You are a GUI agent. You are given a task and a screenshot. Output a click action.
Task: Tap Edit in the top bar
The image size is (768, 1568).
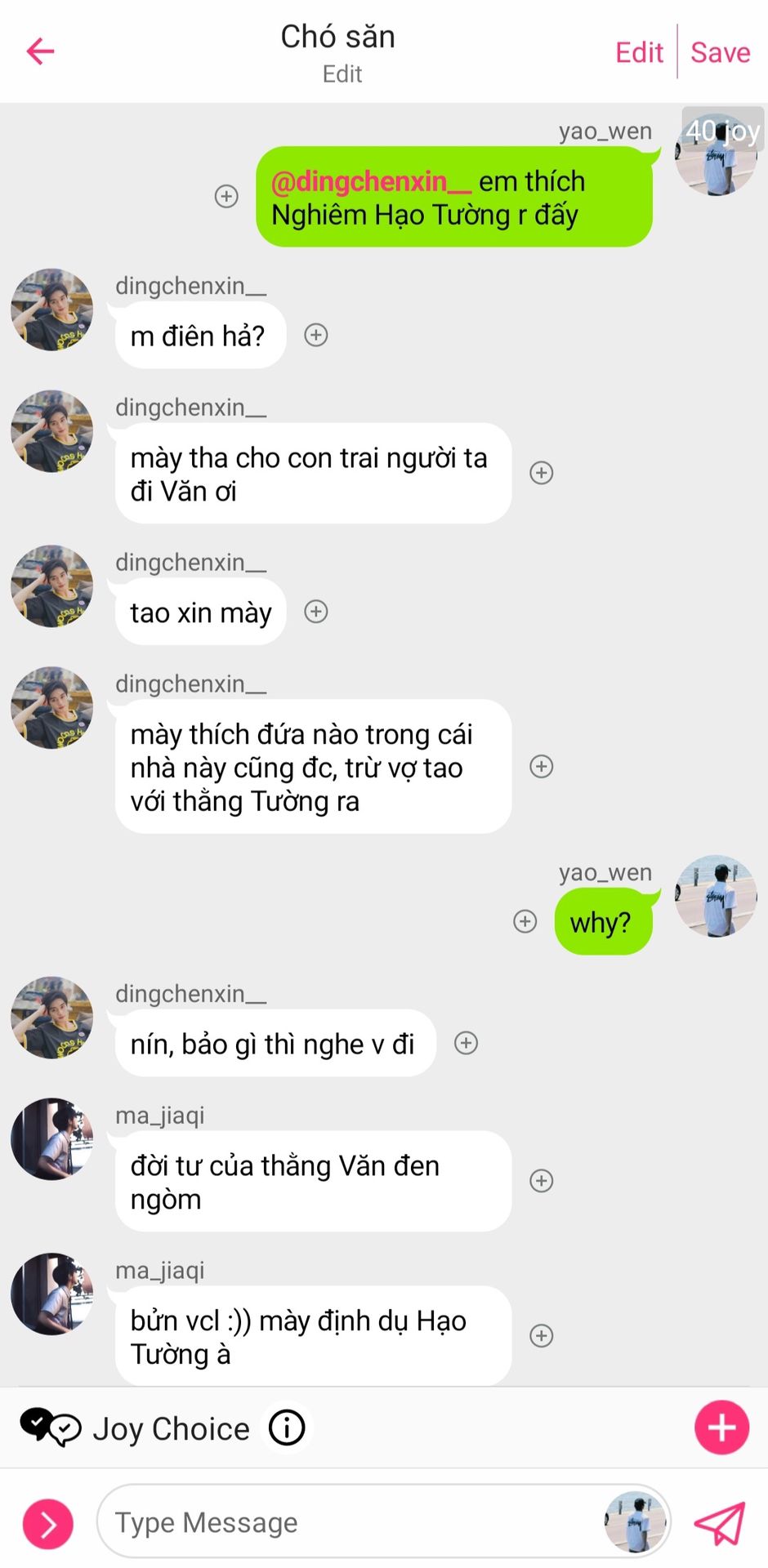(x=639, y=52)
